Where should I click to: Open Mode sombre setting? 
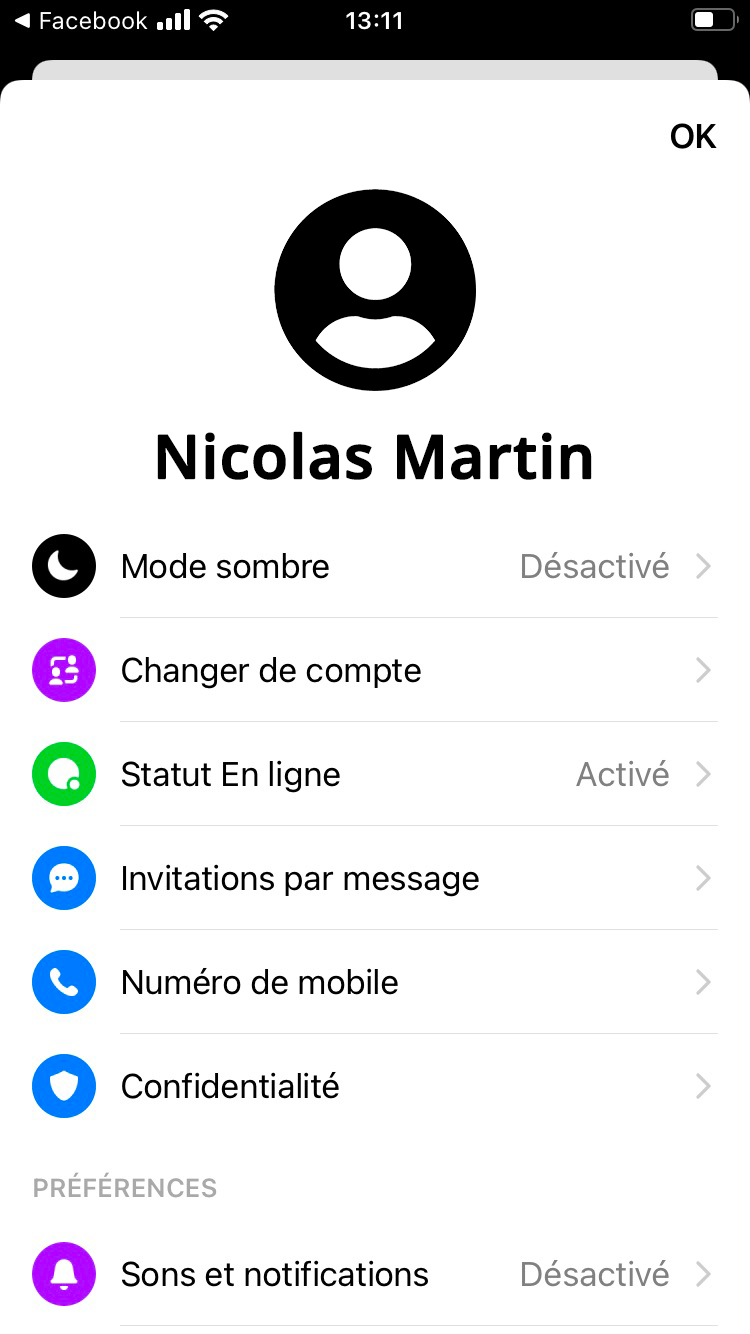pos(374,566)
